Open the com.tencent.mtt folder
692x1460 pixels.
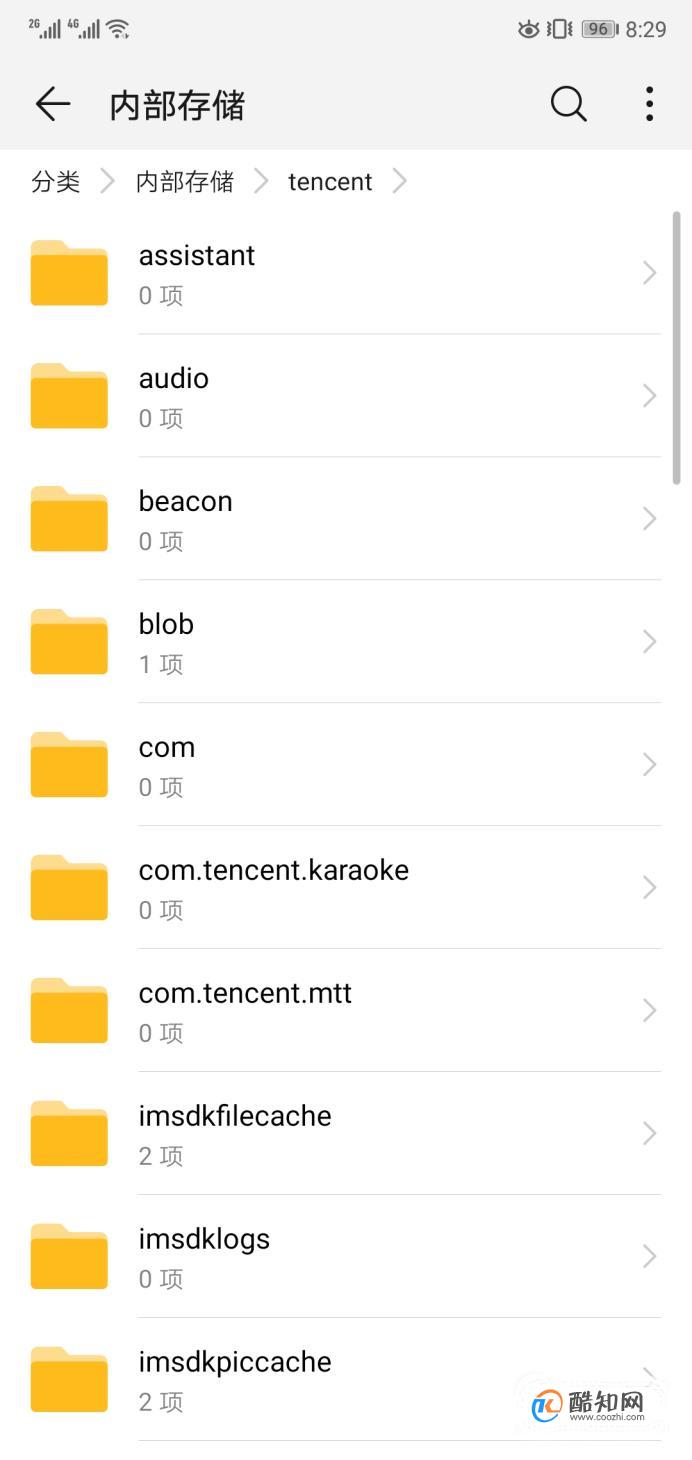coord(346,1011)
